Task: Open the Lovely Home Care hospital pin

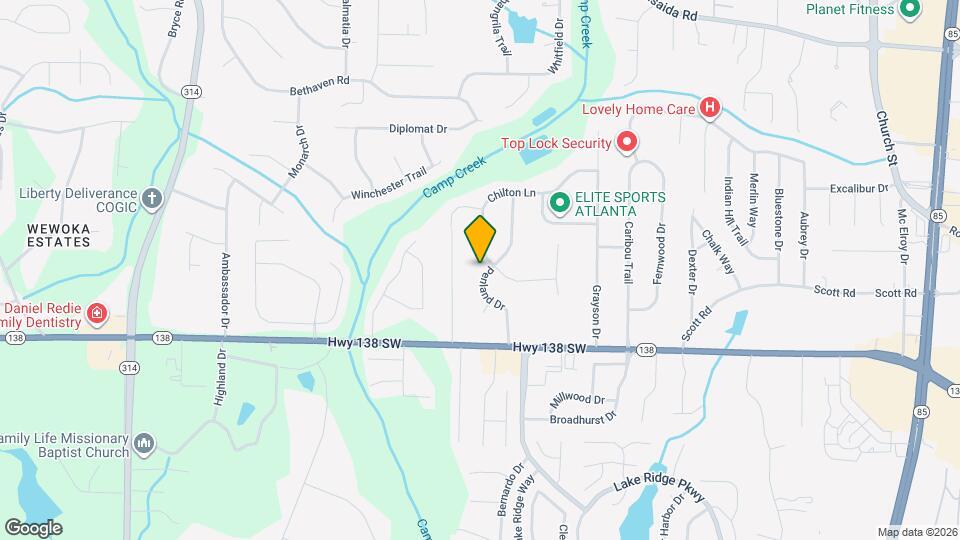Action: click(x=710, y=108)
